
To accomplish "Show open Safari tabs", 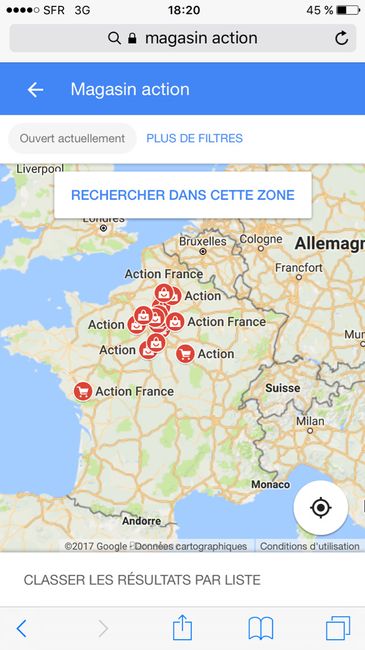I will tap(338, 628).
